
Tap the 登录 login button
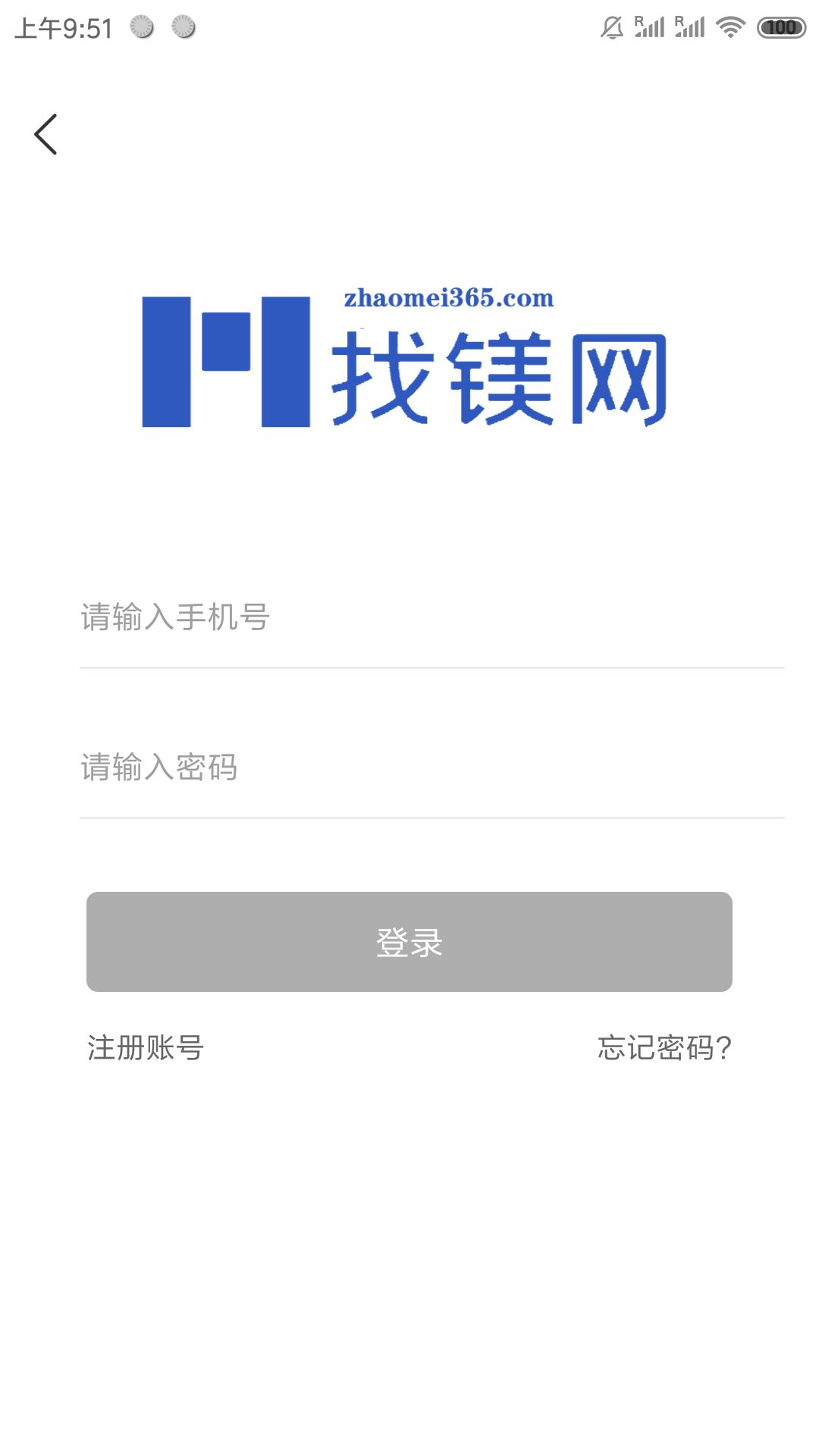click(x=409, y=942)
